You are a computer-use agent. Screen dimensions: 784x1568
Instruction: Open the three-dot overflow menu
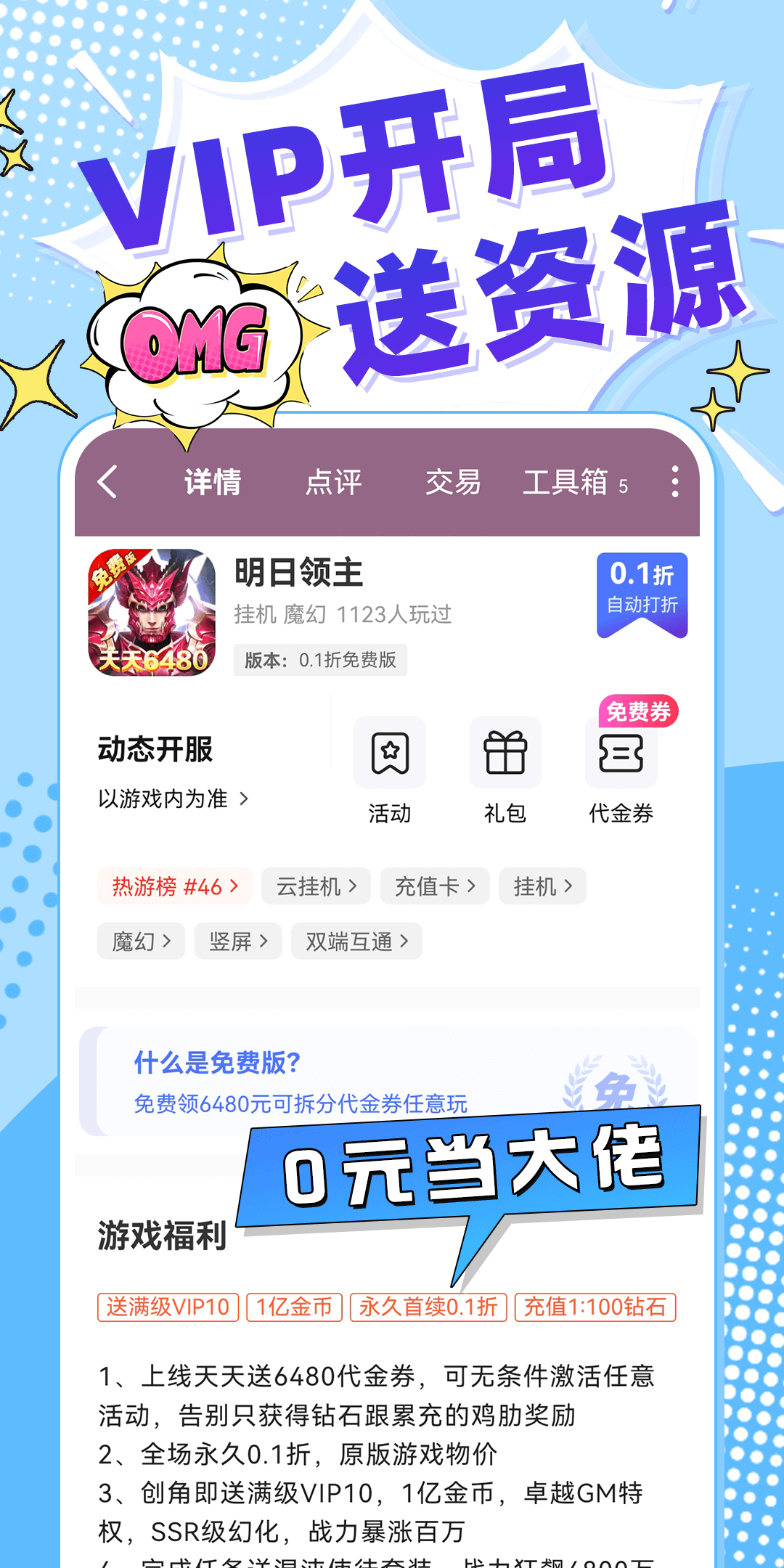tap(675, 481)
